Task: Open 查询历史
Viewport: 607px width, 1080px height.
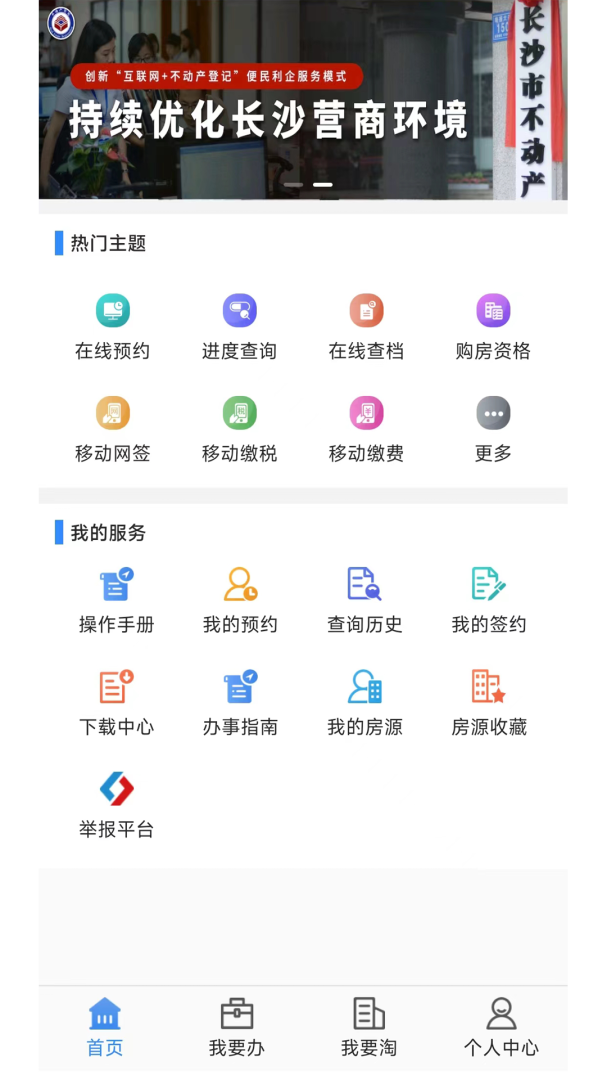Action: pyautogui.click(x=365, y=600)
